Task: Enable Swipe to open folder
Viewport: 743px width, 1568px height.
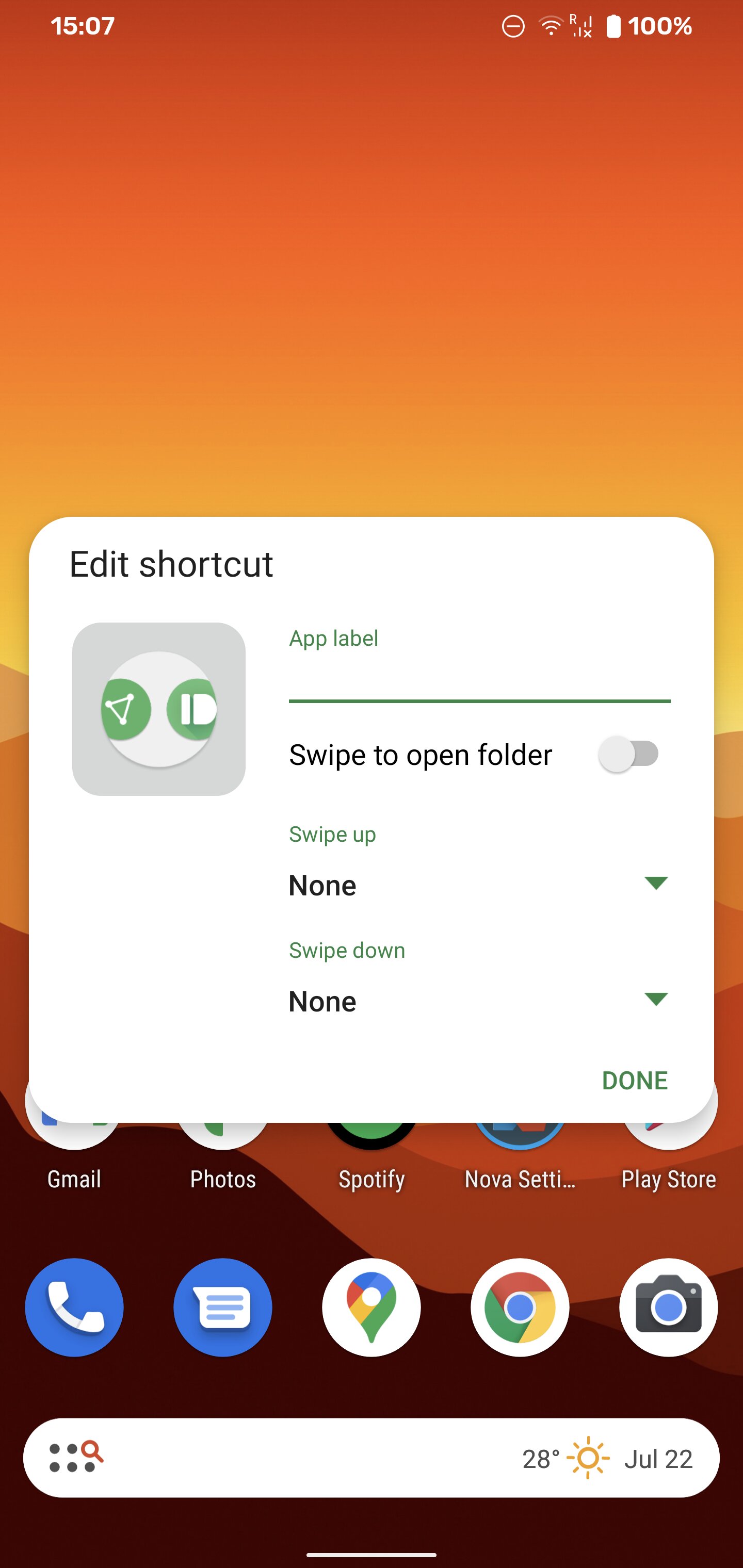Action: (x=628, y=754)
